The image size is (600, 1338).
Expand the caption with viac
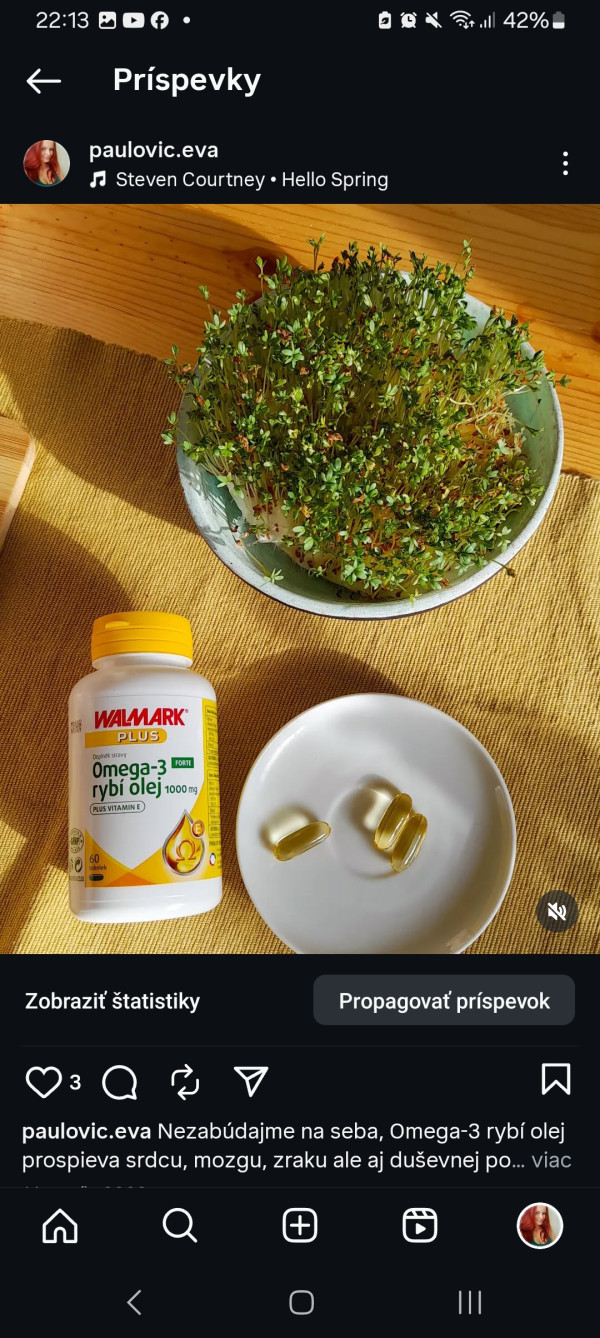(551, 1160)
